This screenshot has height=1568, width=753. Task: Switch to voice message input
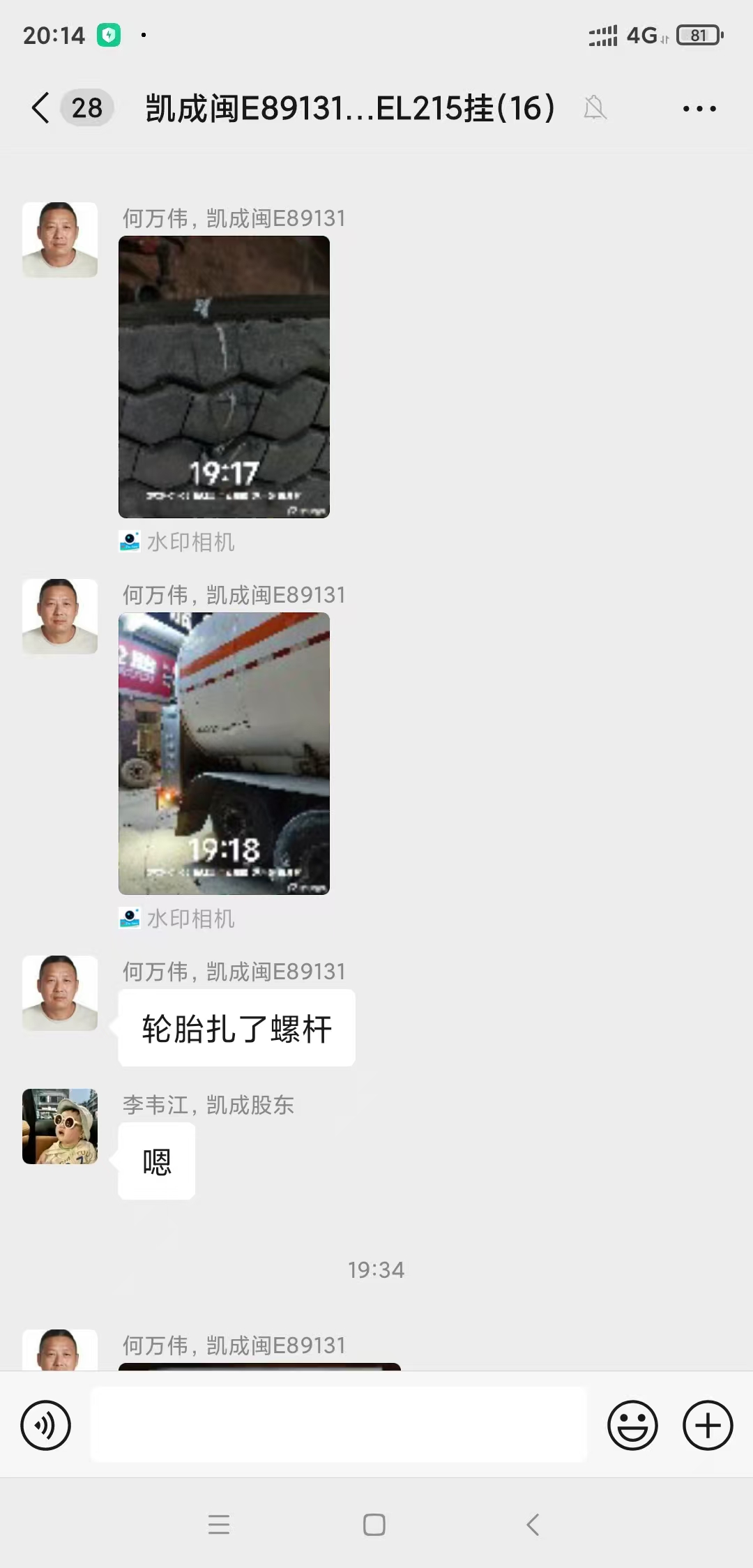tap(46, 1425)
